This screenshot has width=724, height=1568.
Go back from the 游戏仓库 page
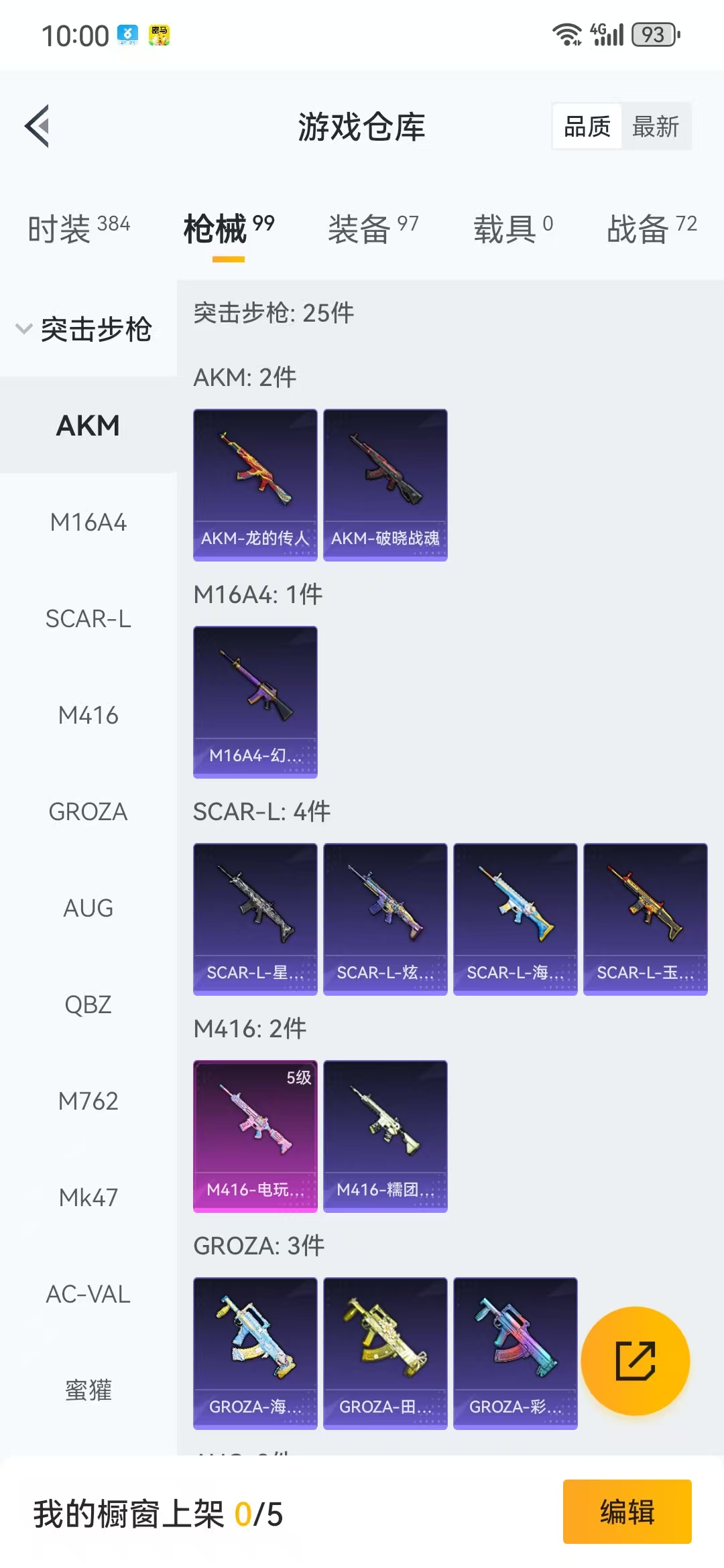click(x=38, y=126)
